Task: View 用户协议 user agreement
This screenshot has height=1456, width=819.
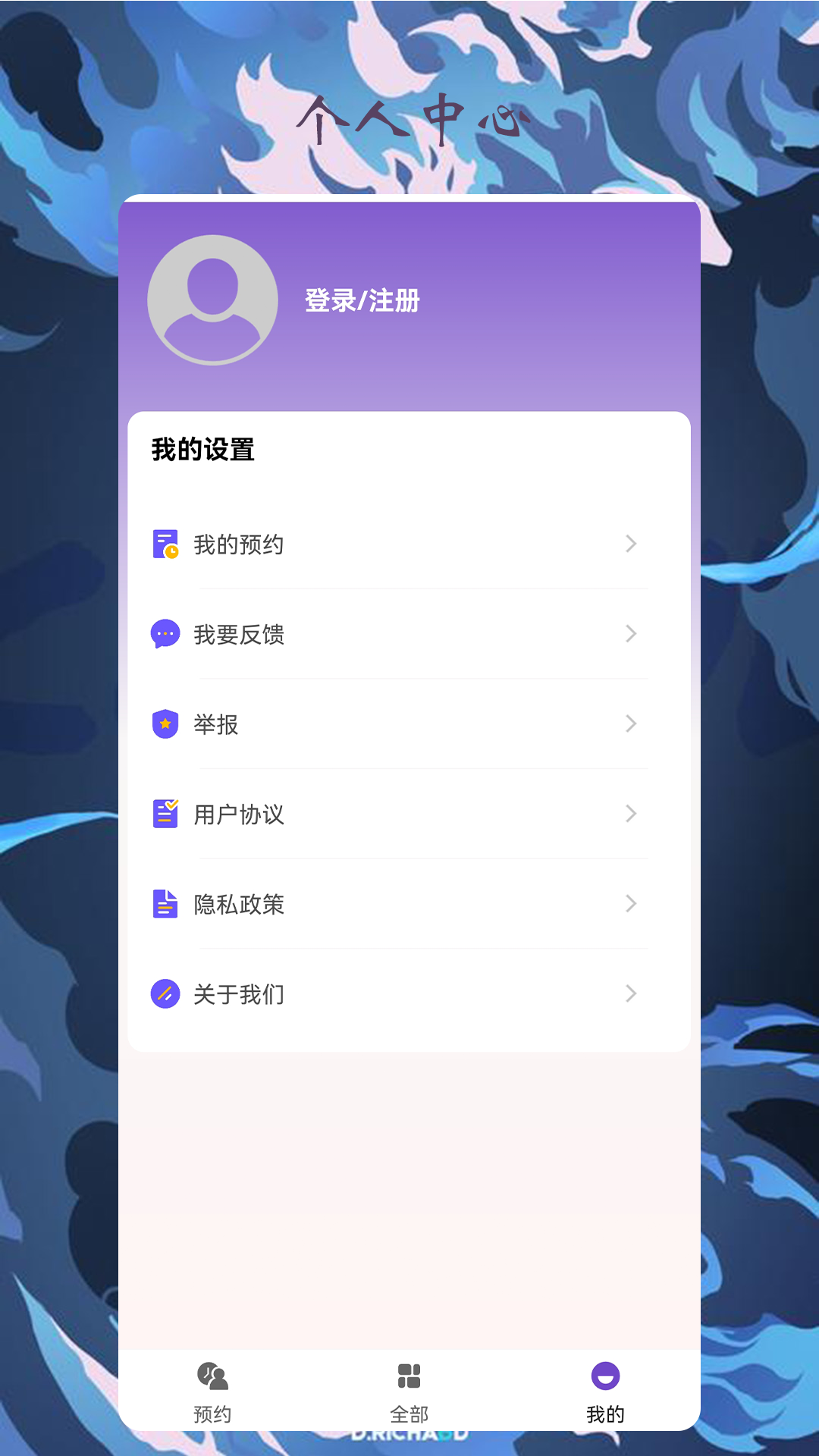Action: click(409, 814)
